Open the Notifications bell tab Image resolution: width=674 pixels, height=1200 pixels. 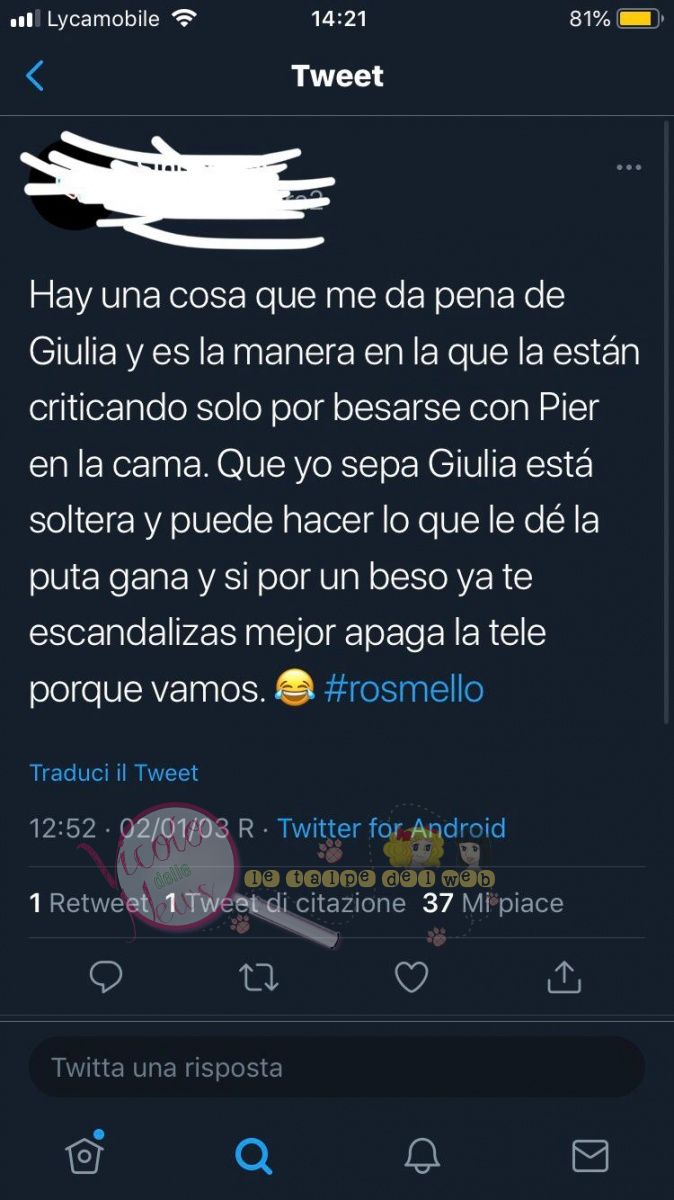[422, 1156]
